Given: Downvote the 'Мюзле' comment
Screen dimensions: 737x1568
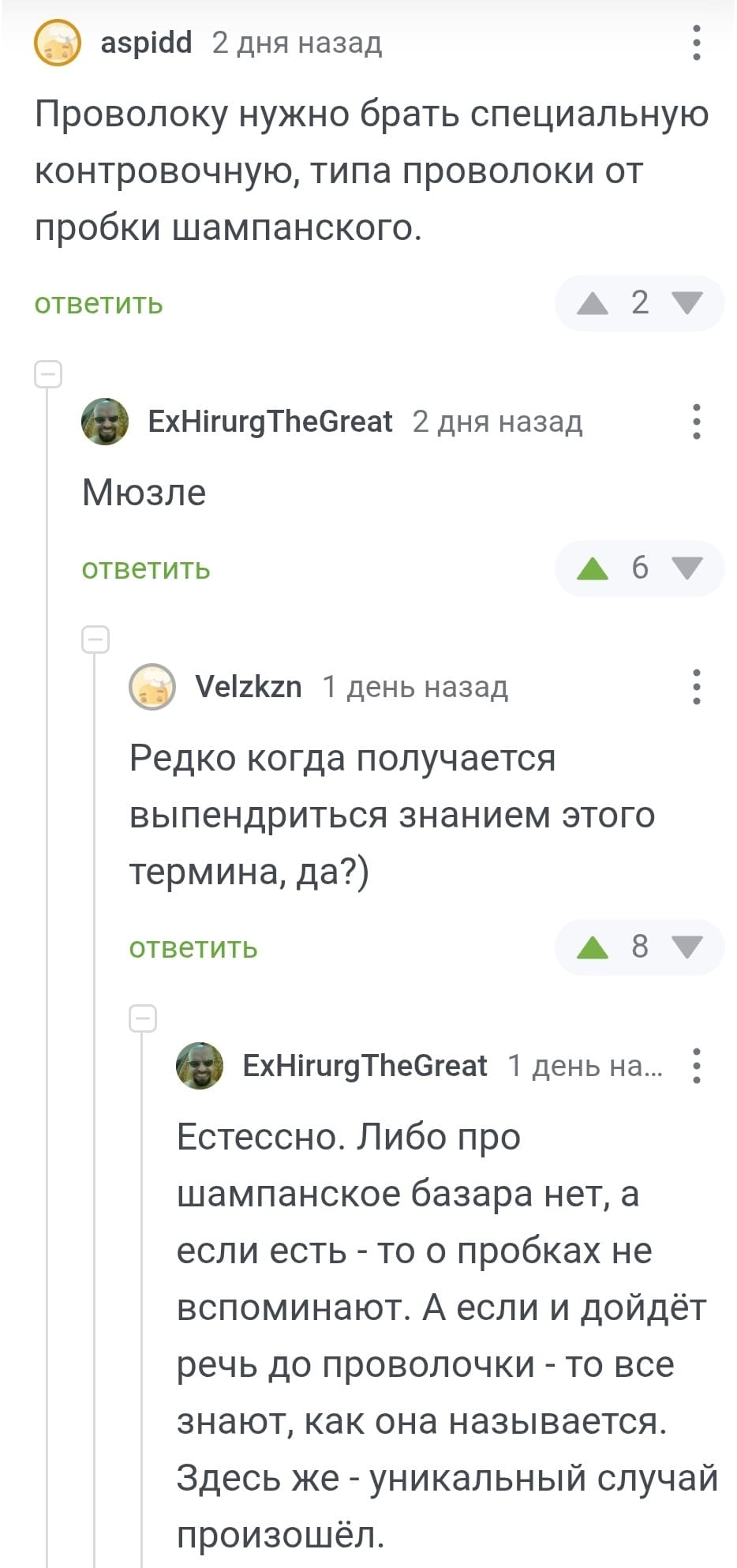Looking at the screenshot, I should 686,568.
